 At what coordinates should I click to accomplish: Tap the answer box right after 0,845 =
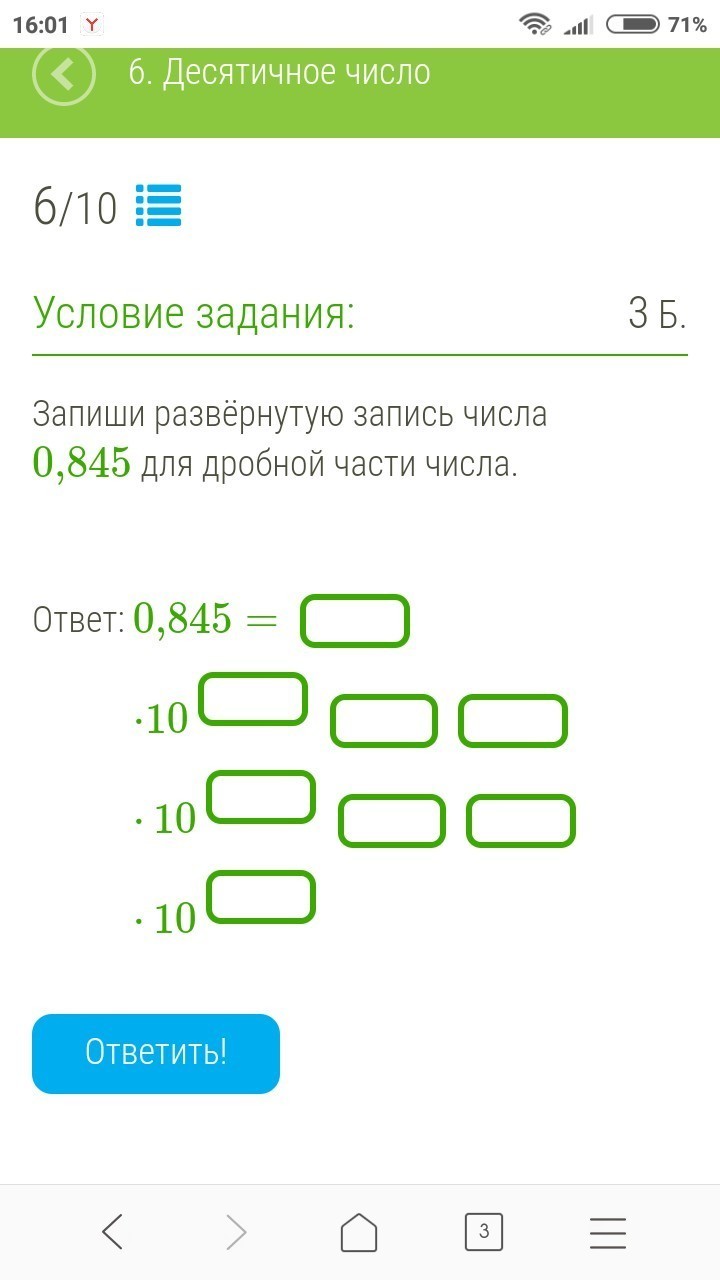point(356,621)
